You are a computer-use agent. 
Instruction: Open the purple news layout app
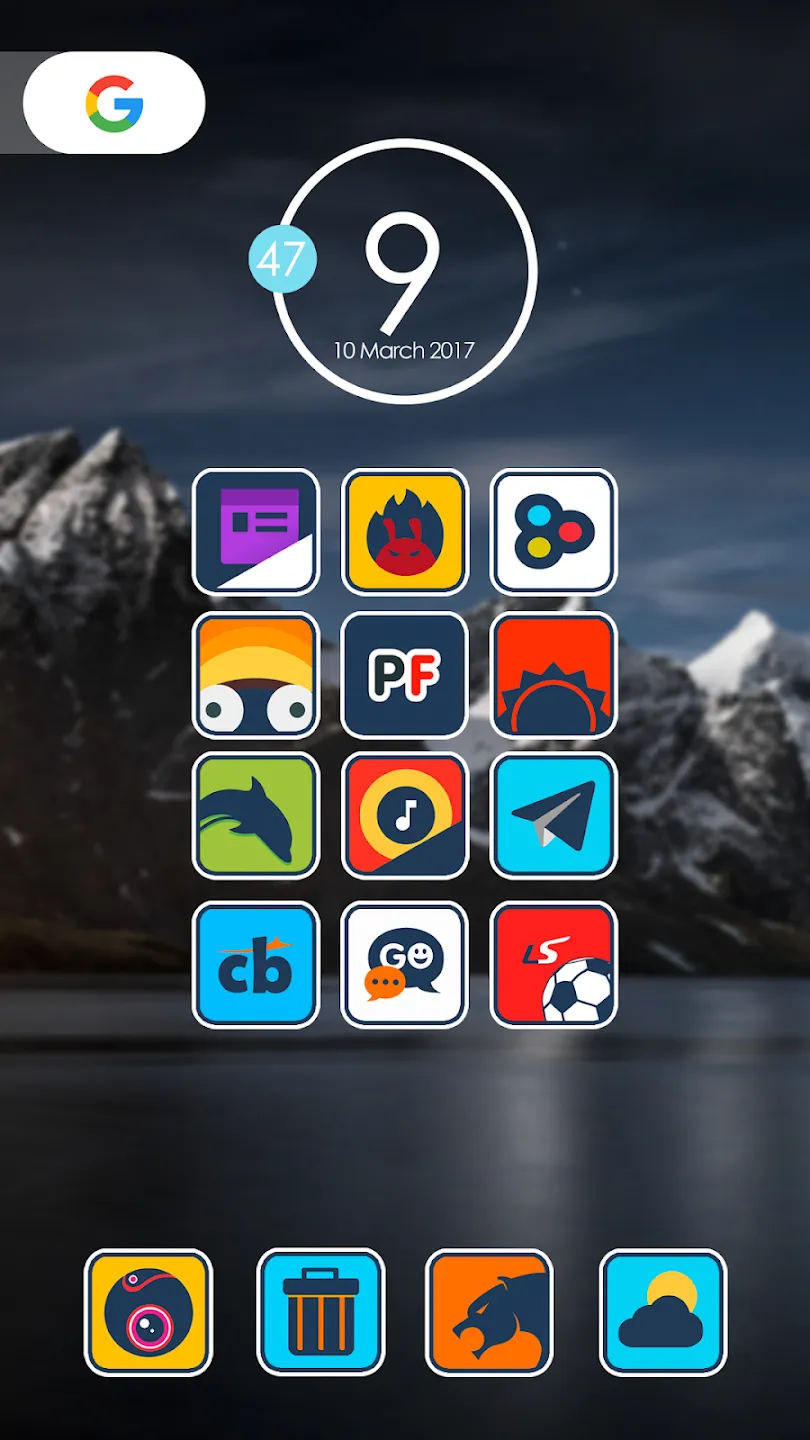pyautogui.click(x=256, y=531)
